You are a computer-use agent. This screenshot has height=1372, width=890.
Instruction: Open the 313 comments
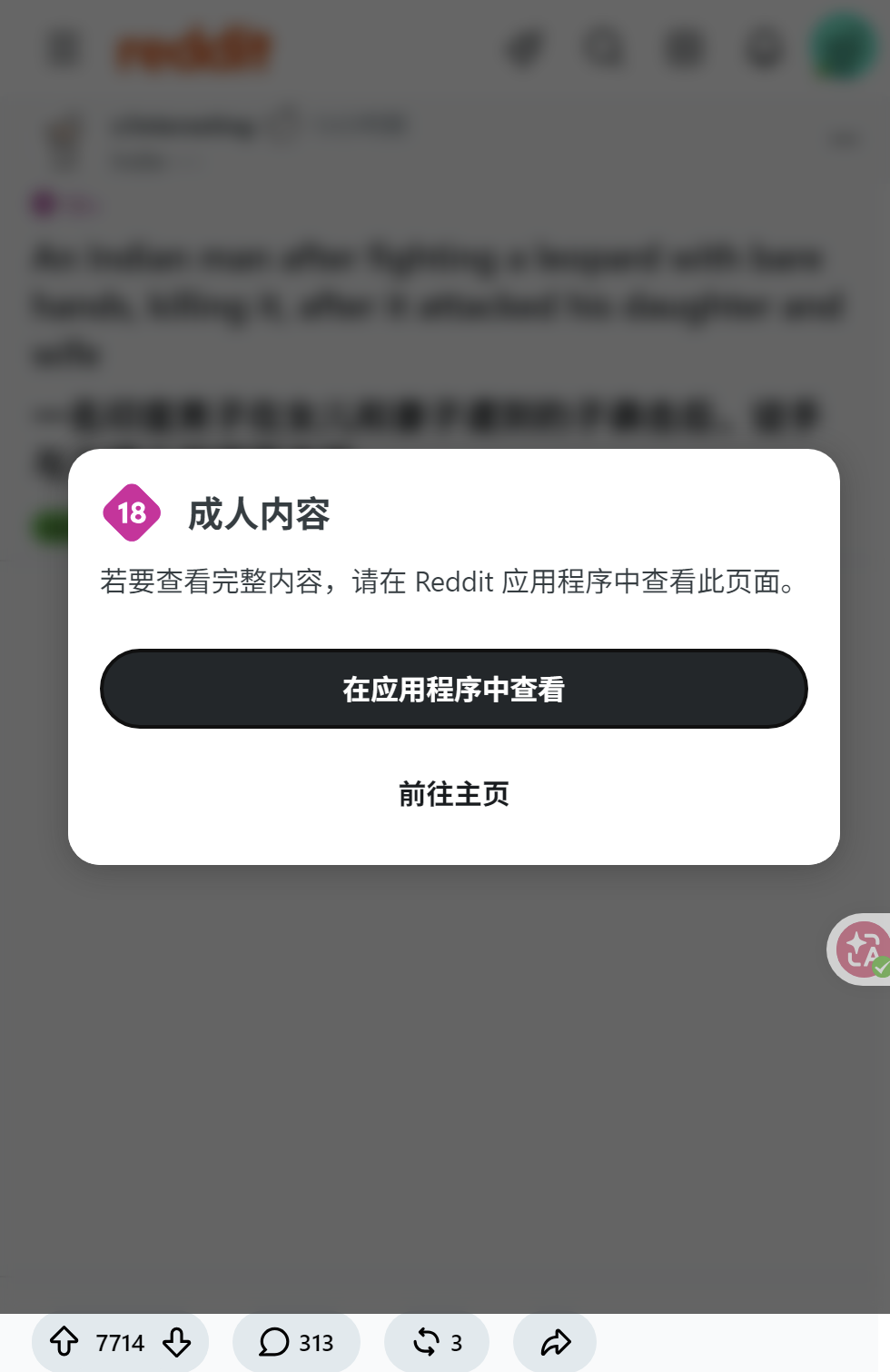pos(296,1342)
